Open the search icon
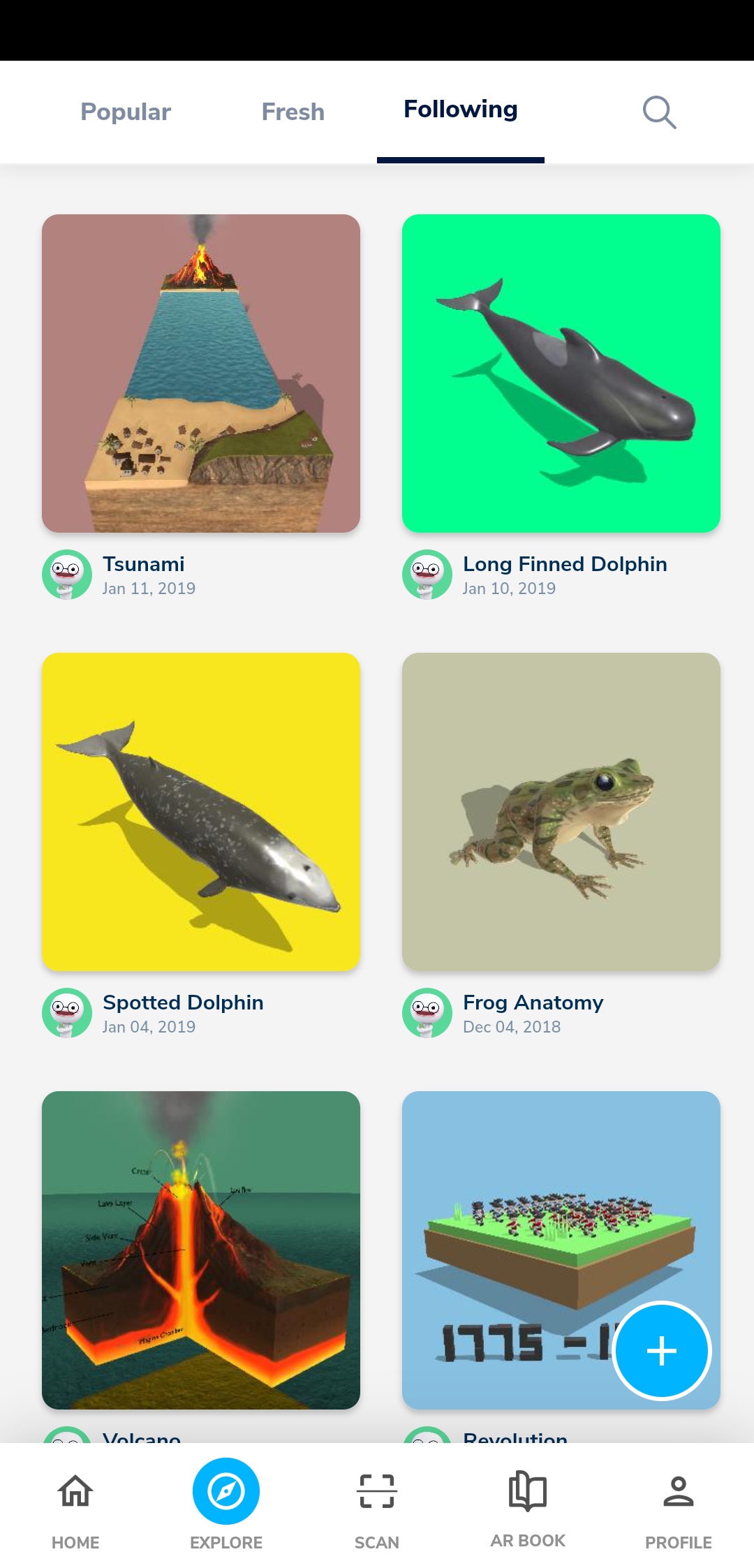Image resolution: width=754 pixels, height=1568 pixels. coord(659,112)
